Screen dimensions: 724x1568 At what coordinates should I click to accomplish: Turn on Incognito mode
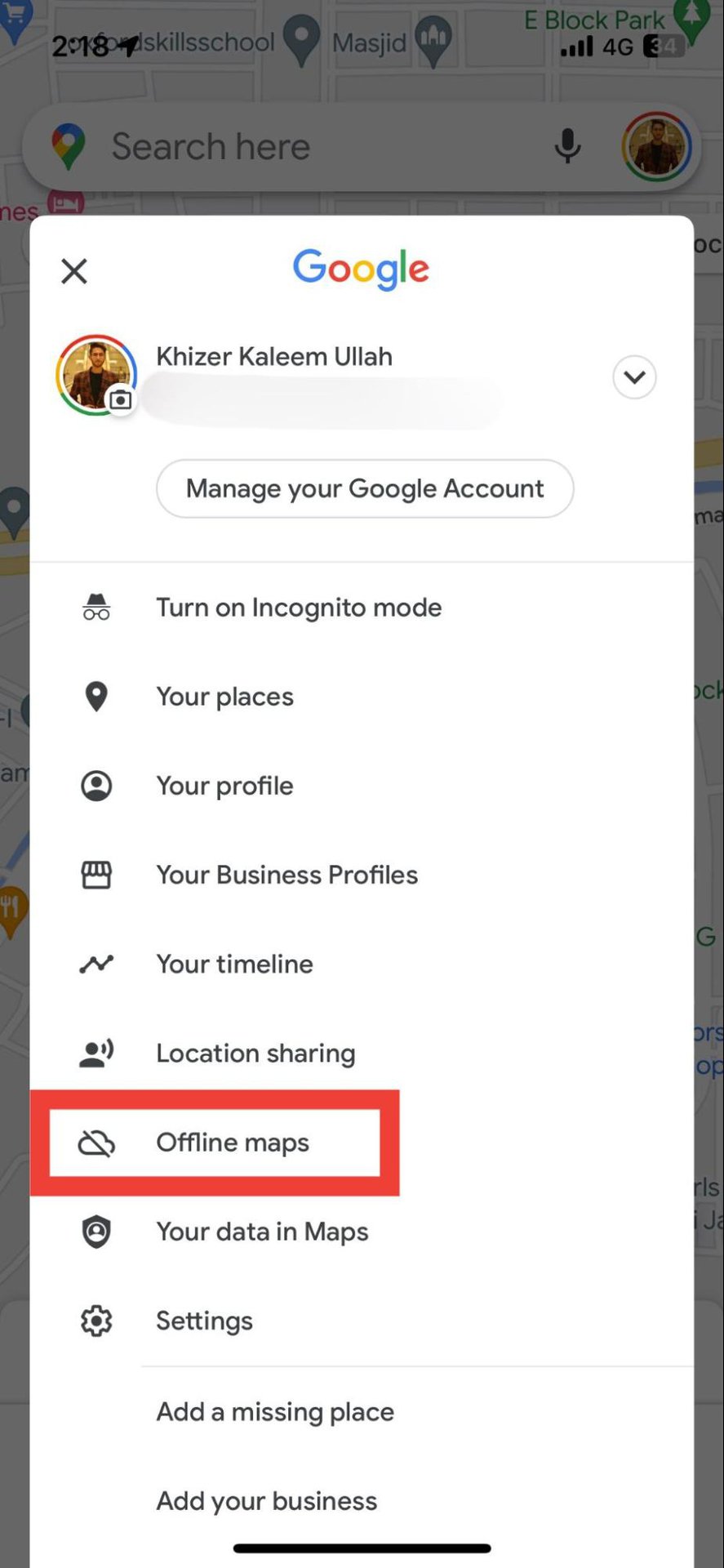click(x=298, y=608)
